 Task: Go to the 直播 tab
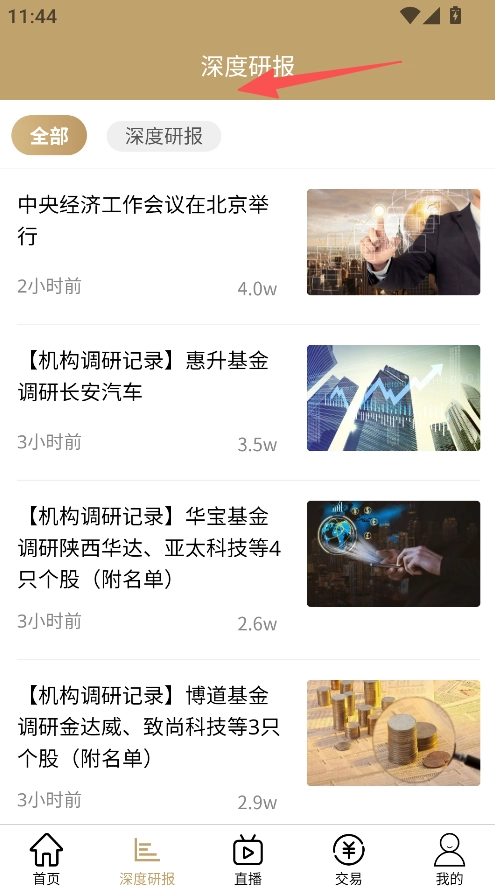(248, 859)
